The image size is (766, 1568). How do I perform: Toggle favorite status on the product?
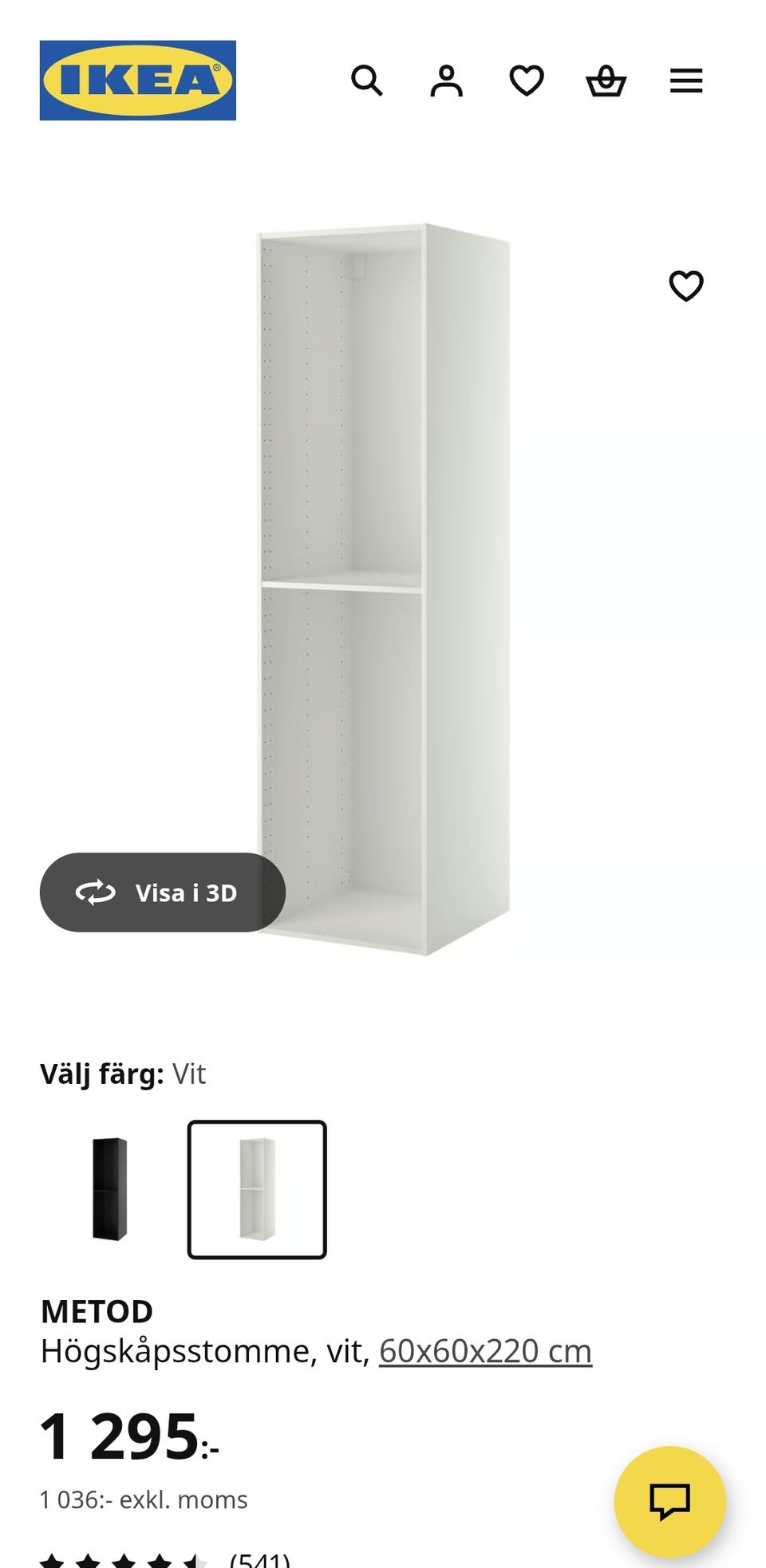pyautogui.click(x=685, y=284)
